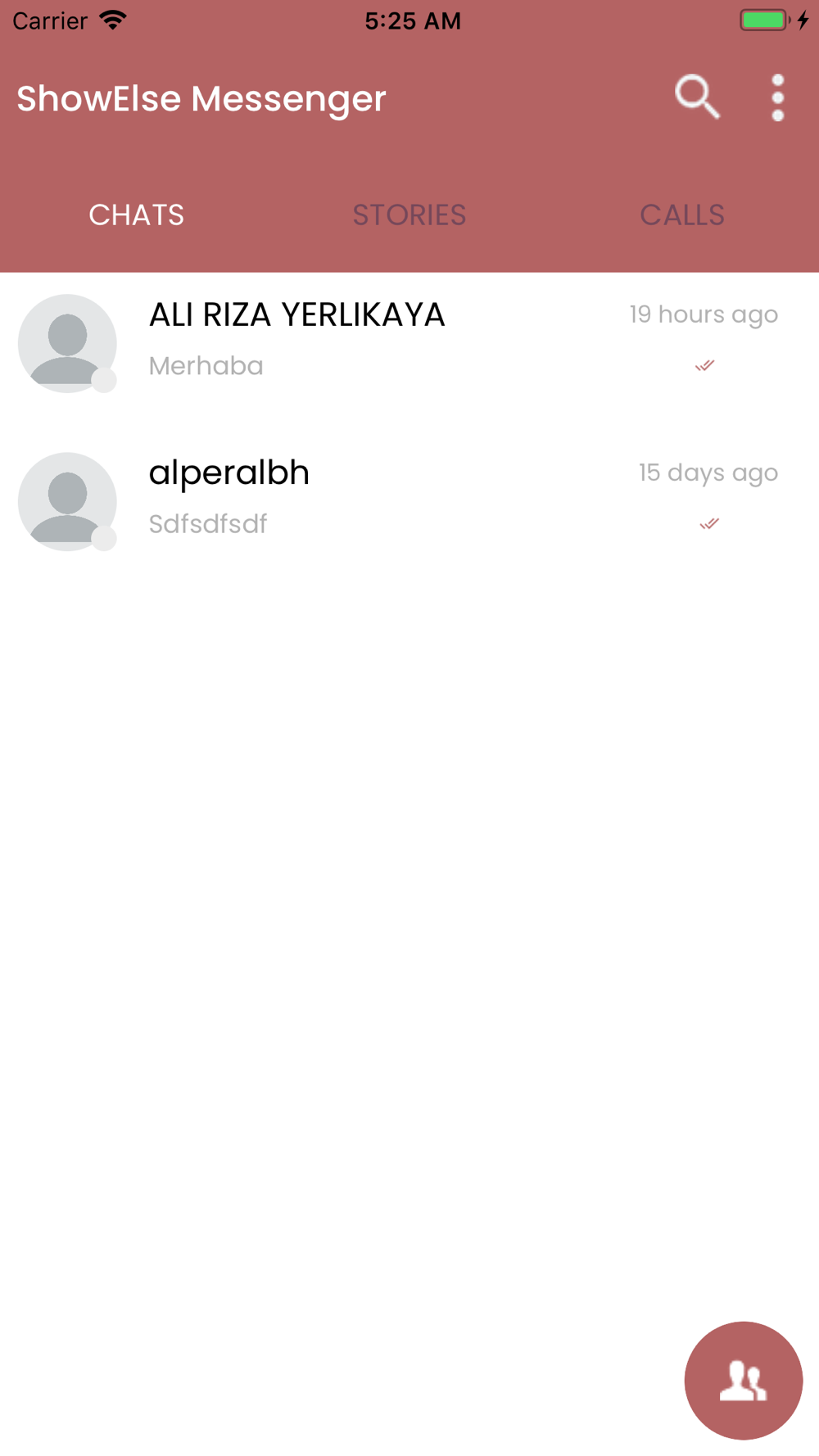Switch to the Stories tab
The height and width of the screenshot is (1456, 819).
coord(409,215)
